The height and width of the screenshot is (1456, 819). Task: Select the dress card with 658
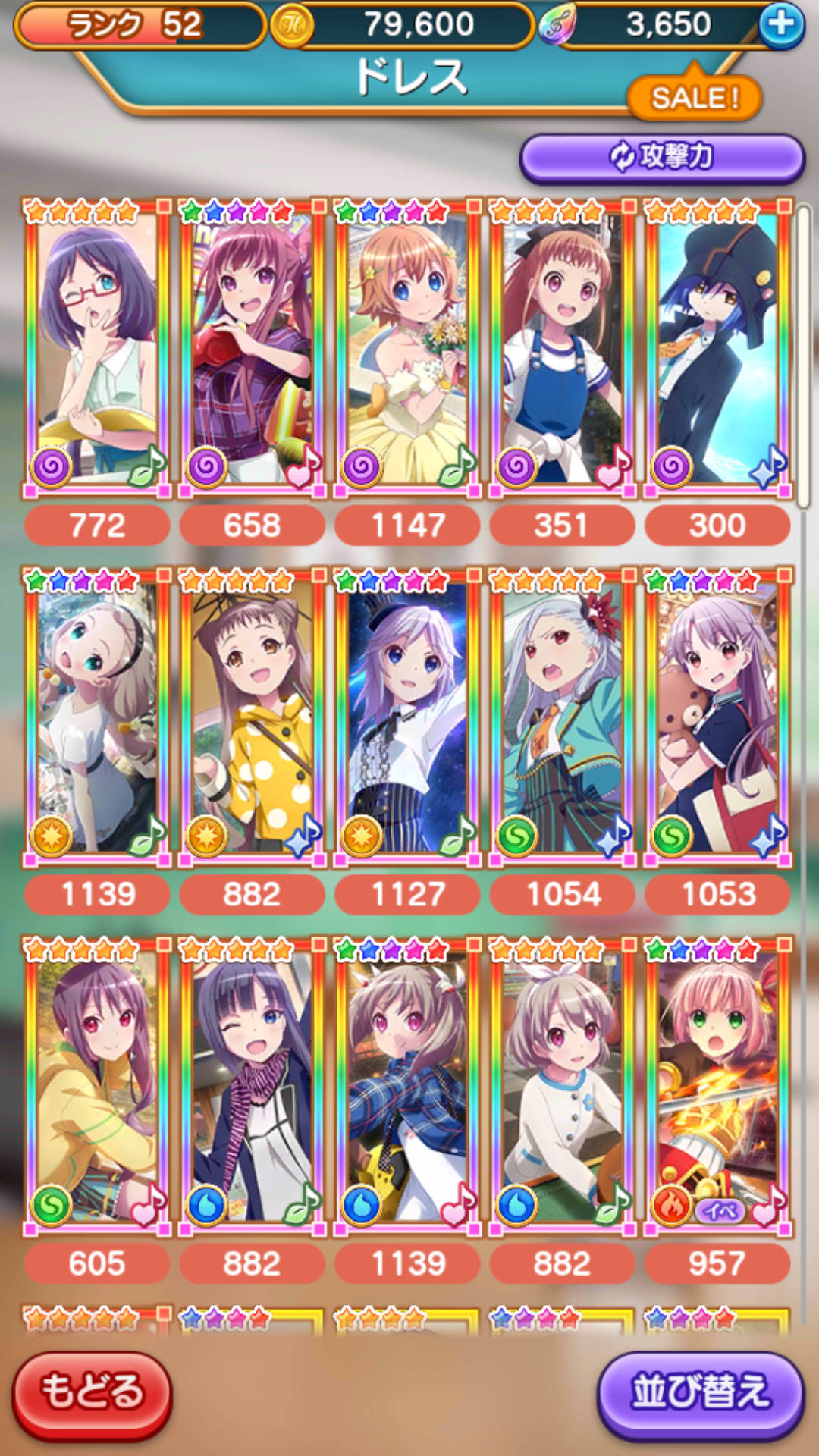click(252, 349)
